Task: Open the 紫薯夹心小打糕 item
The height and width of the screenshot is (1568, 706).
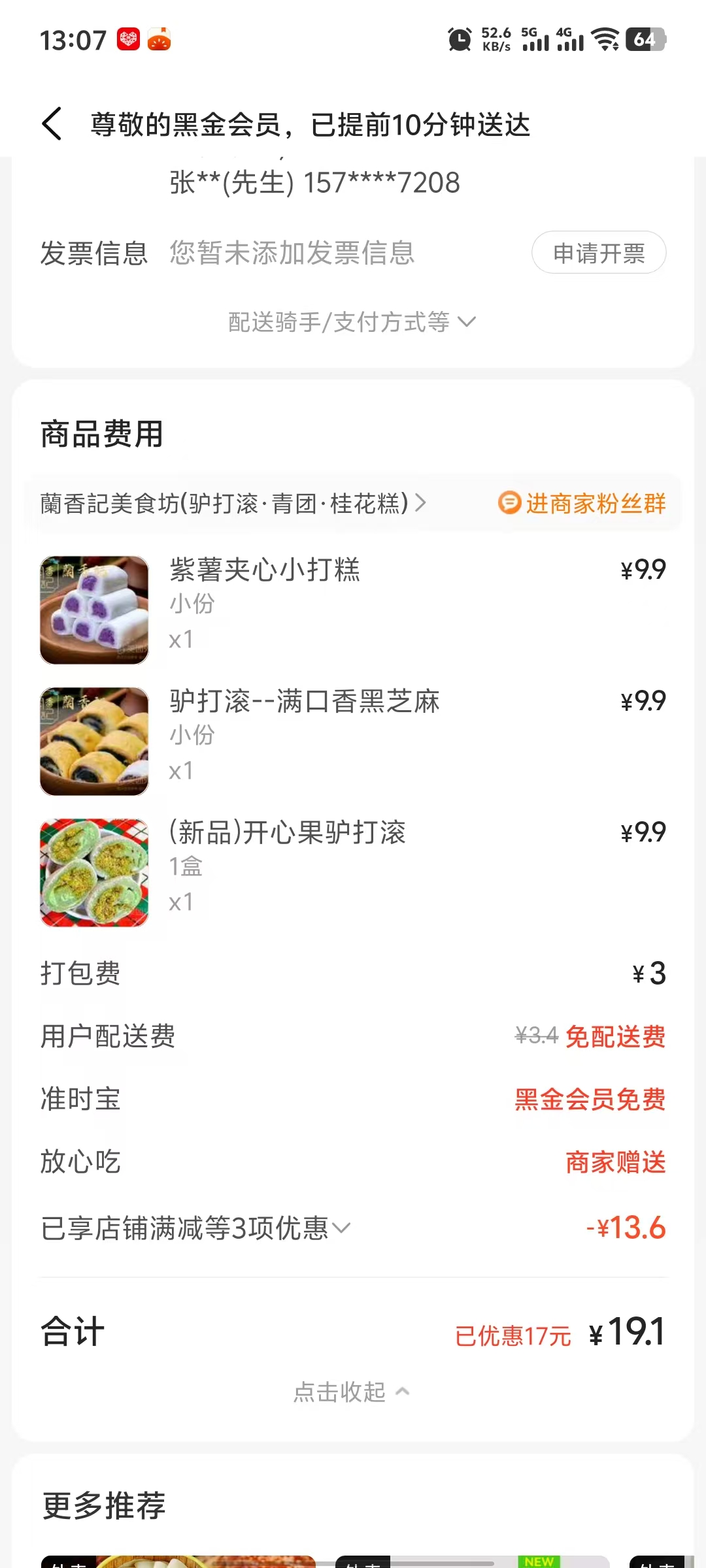Action: (x=265, y=570)
